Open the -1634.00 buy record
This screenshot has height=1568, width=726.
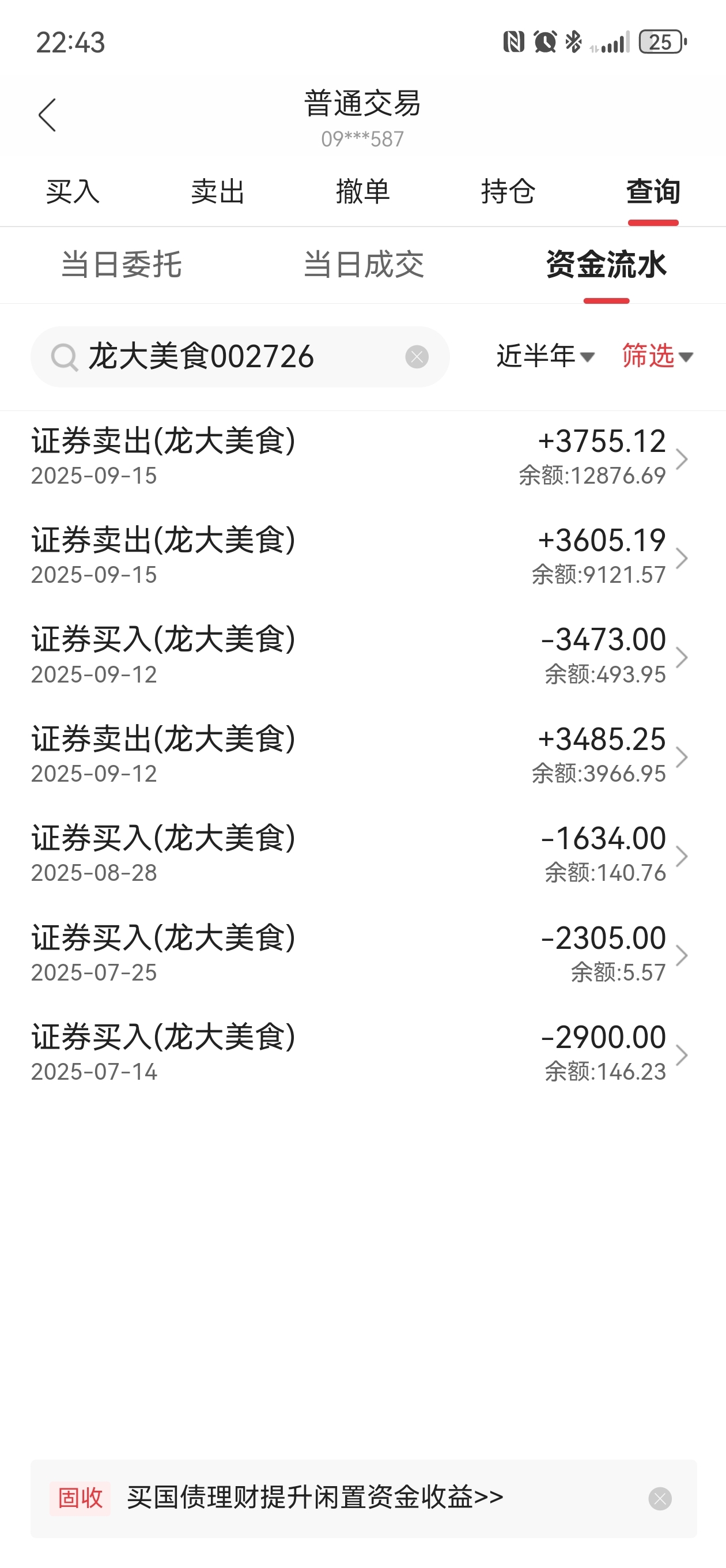coord(362,855)
